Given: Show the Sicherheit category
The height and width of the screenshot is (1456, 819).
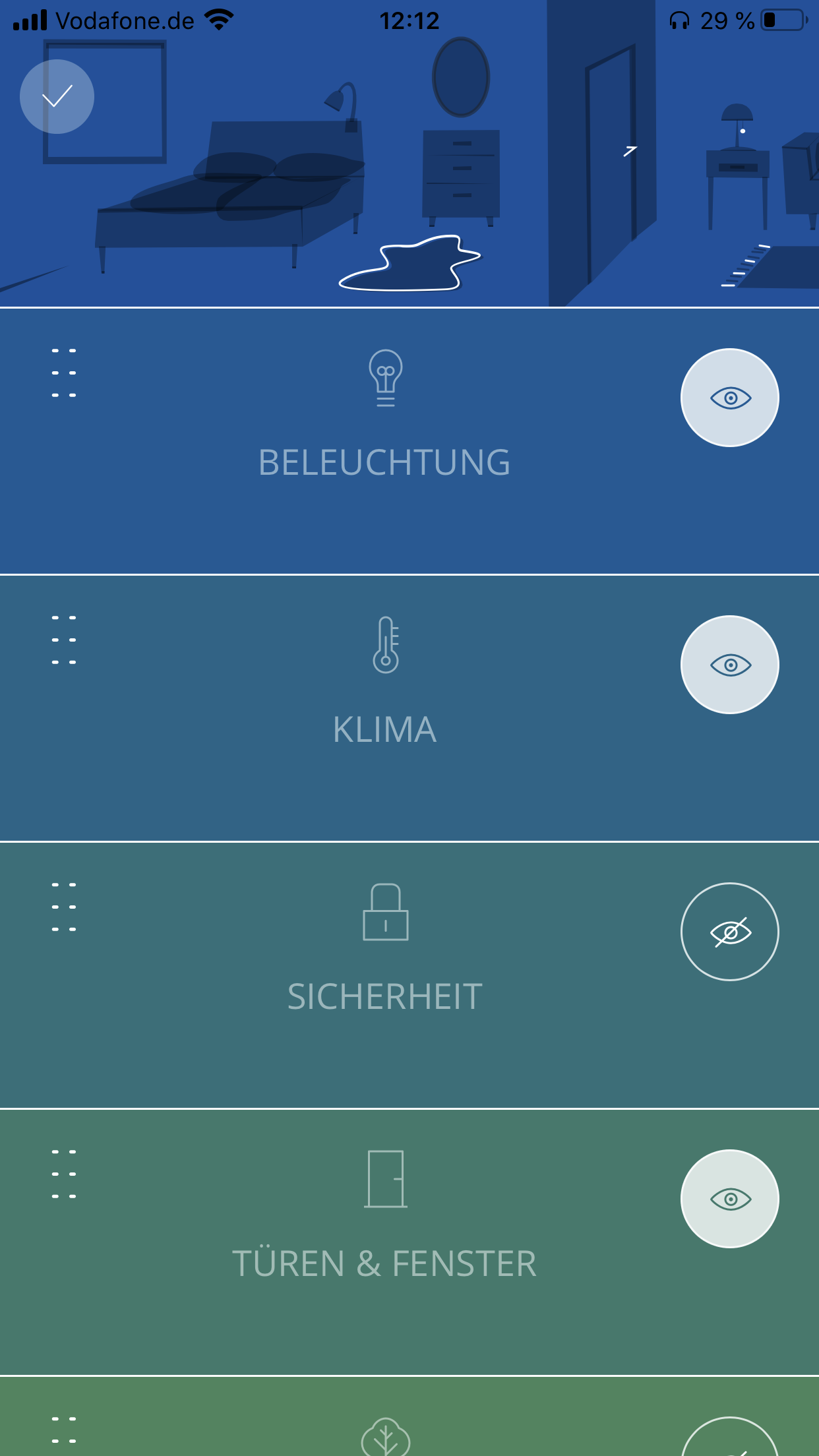Looking at the screenshot, I should pyautogui.click(x=729, y=932).
